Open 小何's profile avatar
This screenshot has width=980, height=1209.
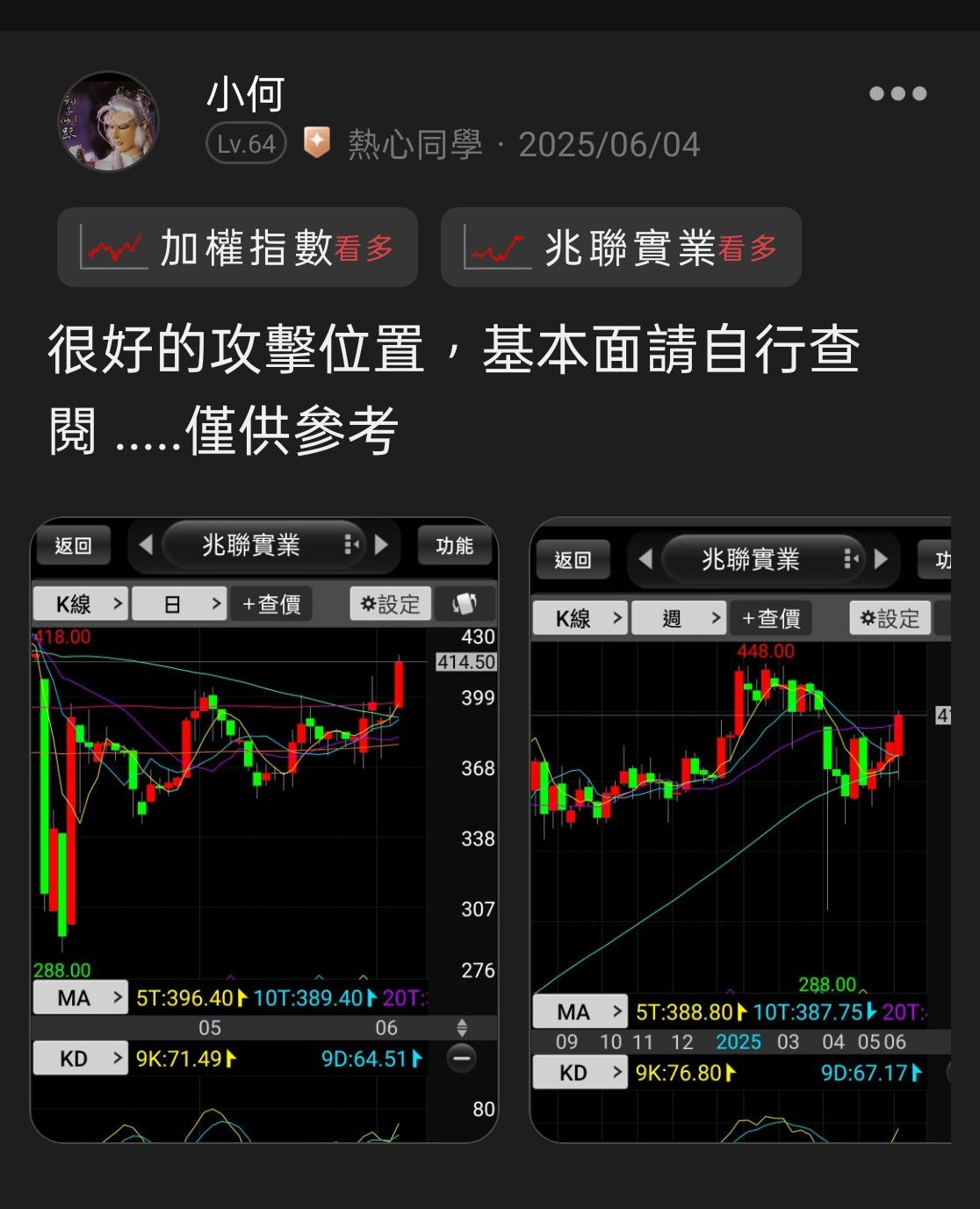point(108,121)
